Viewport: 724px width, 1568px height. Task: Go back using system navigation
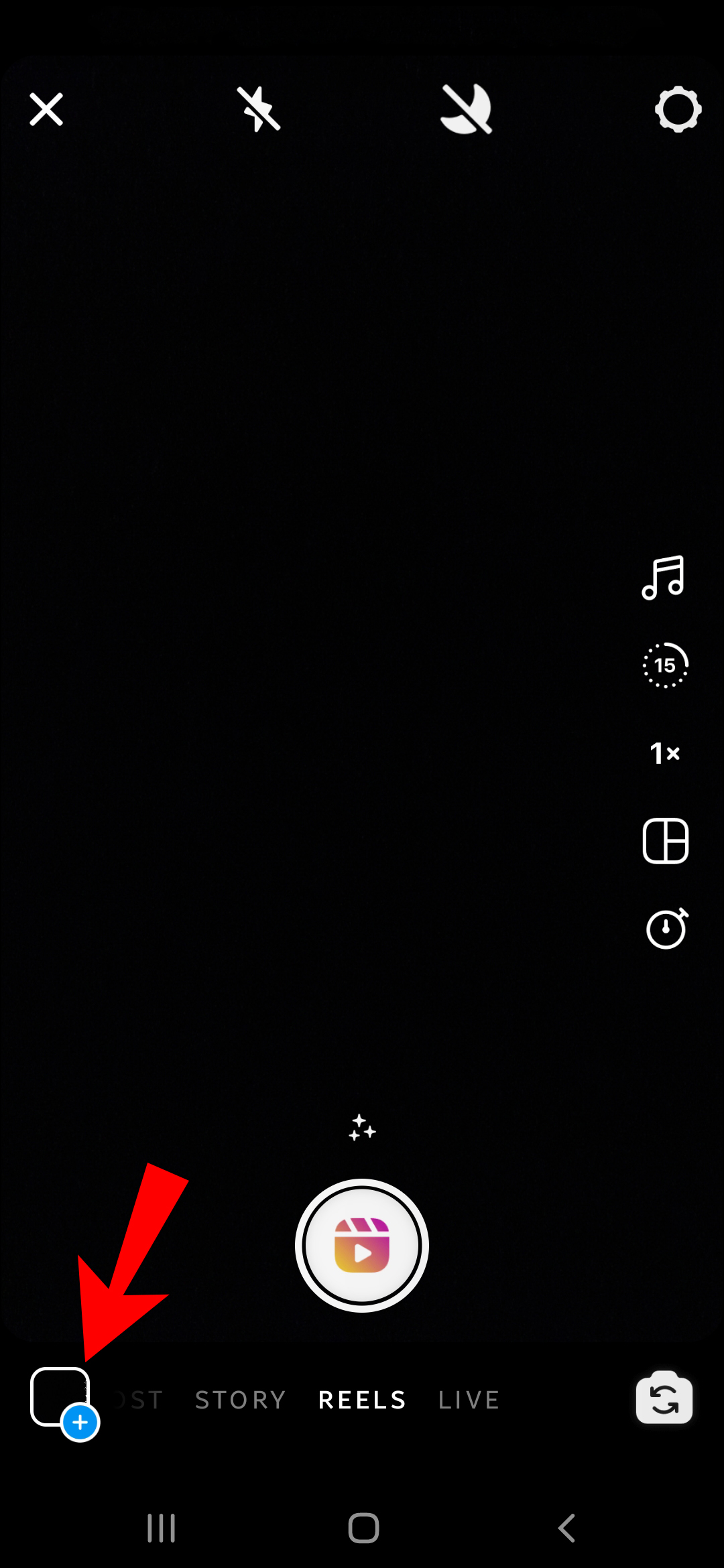point(567,1528)
